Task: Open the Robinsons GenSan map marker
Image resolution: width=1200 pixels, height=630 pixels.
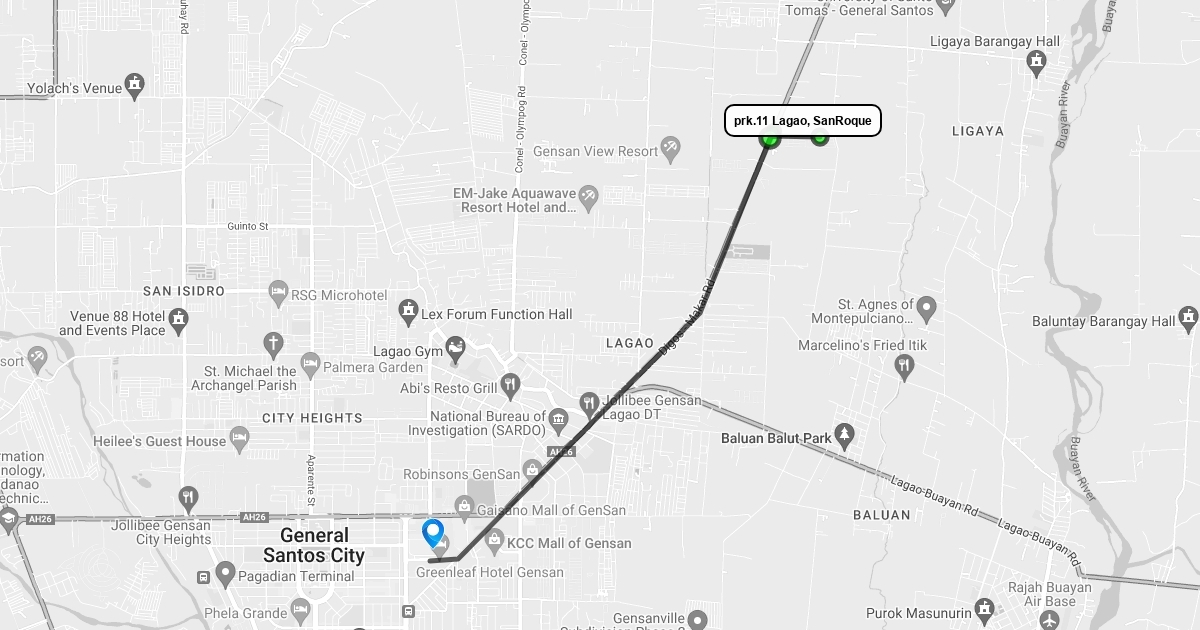Action: (x=531, y=469)
